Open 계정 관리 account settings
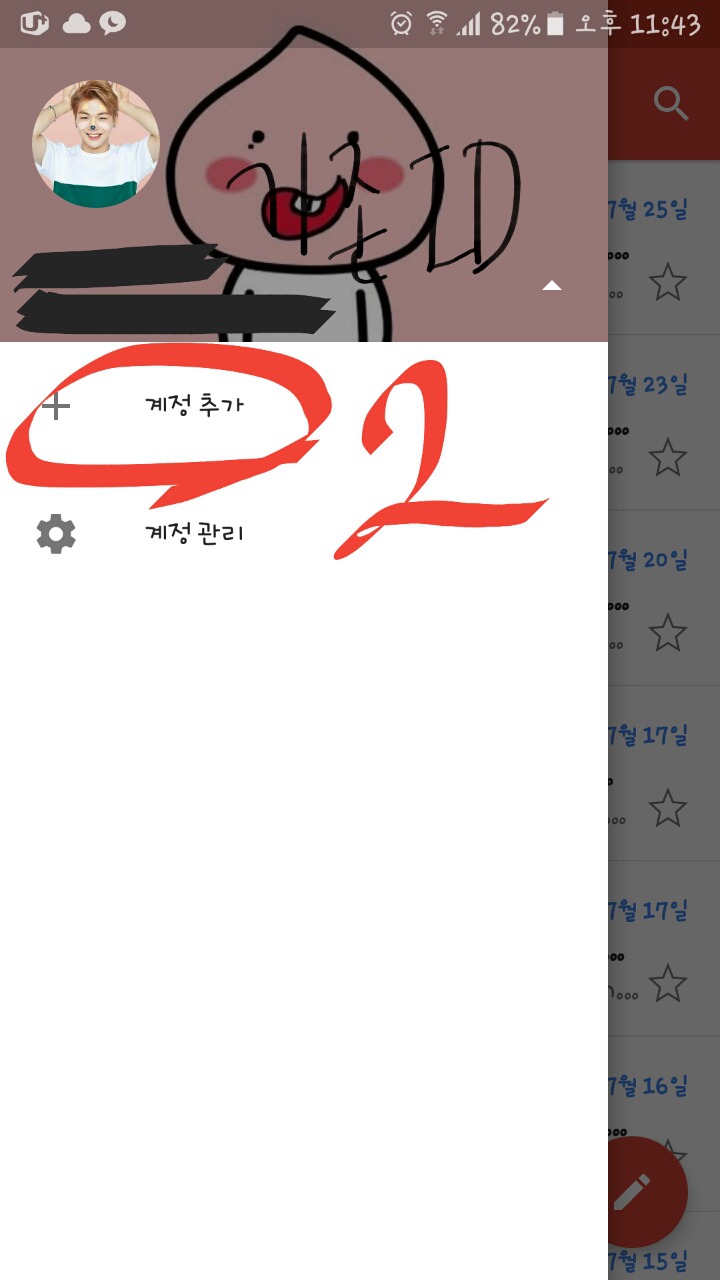The width and height of the screenshot is (720, 1280). (x=304, y=533)
